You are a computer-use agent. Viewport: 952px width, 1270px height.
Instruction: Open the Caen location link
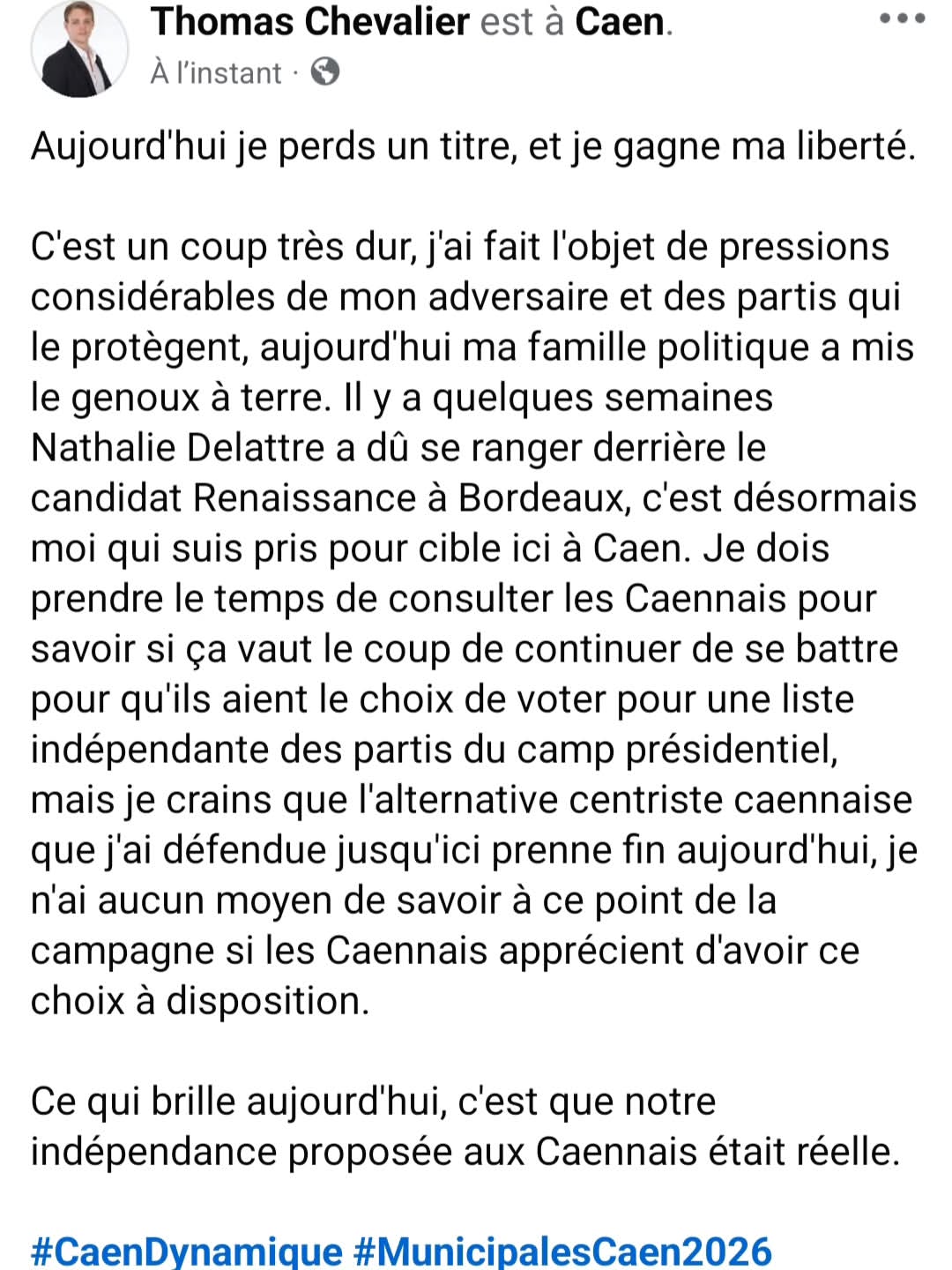620,21
